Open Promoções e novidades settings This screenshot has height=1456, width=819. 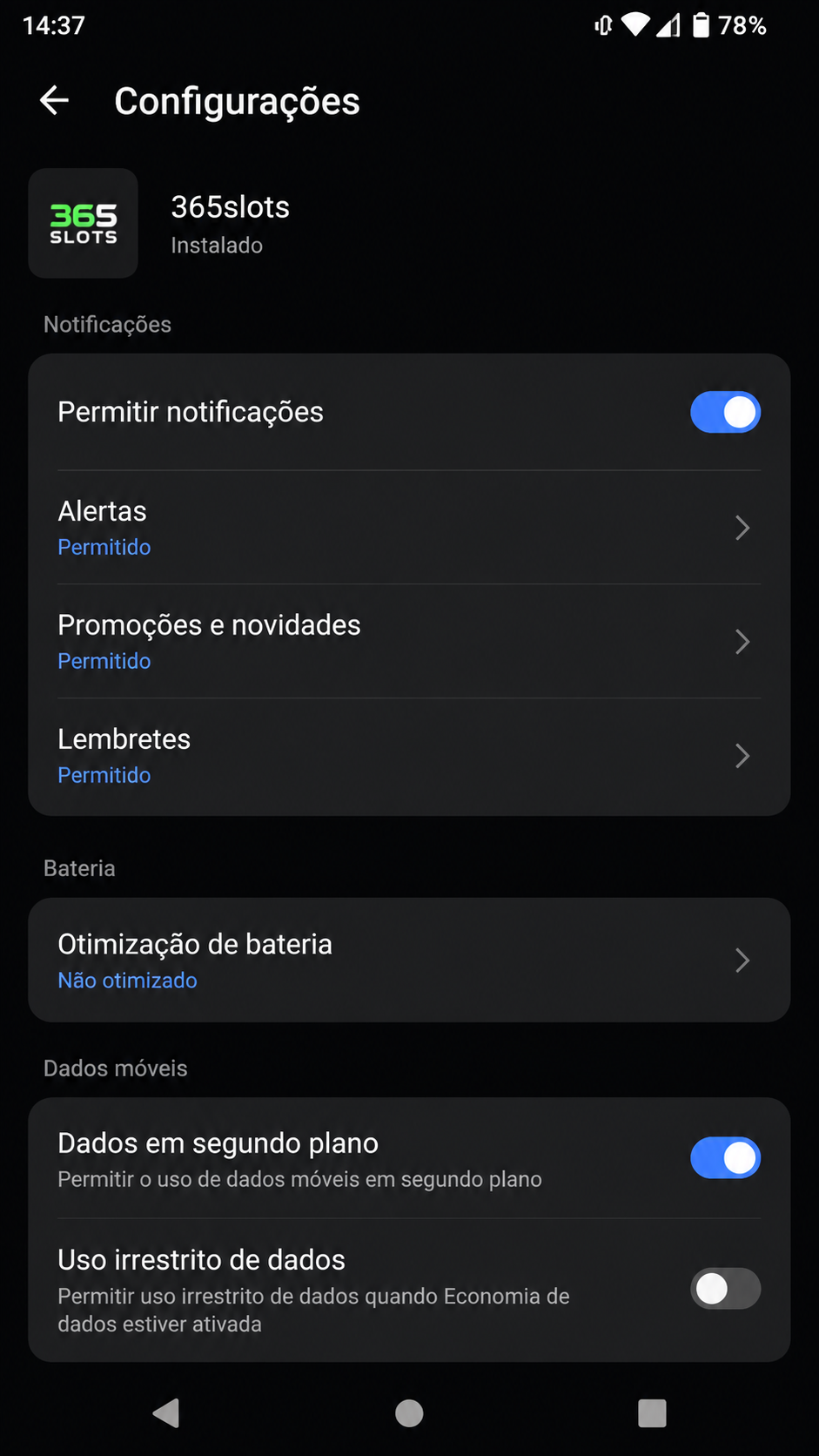tap(409, 642)
